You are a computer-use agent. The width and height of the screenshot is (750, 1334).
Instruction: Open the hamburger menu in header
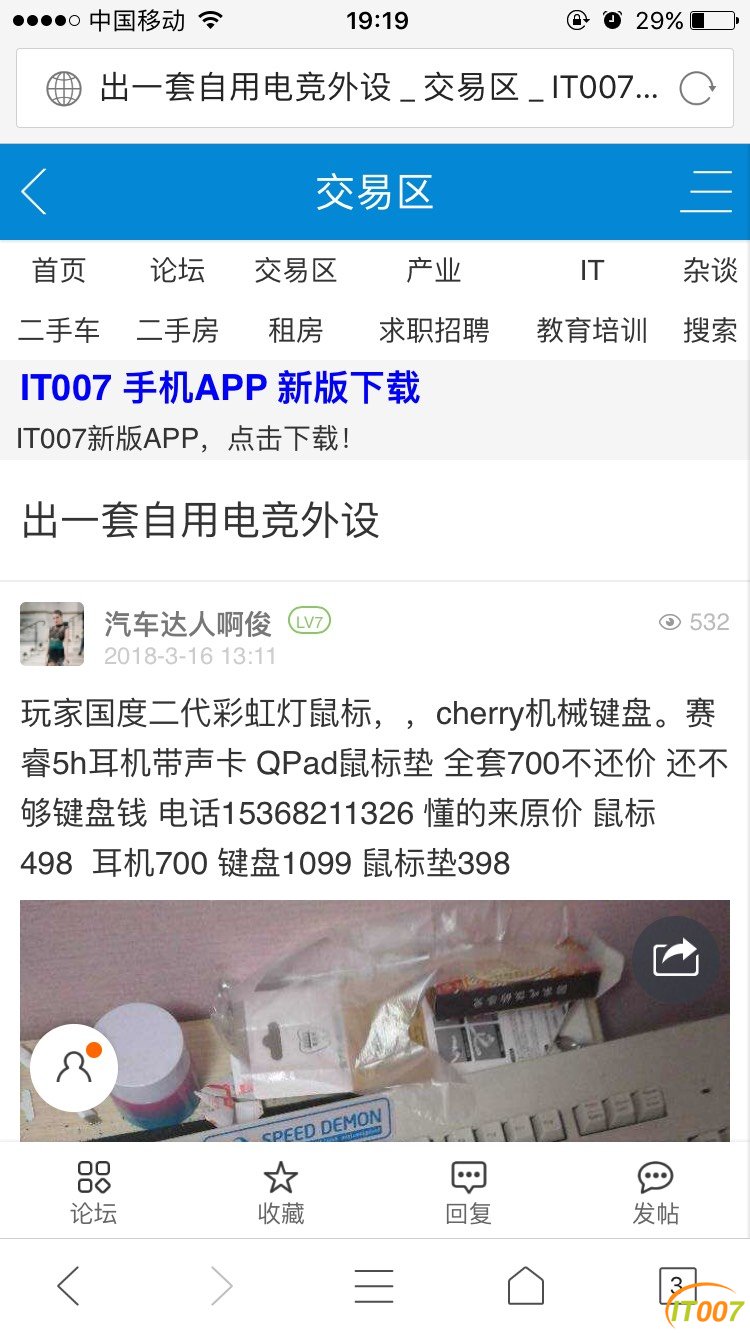(x=706, y=192)
